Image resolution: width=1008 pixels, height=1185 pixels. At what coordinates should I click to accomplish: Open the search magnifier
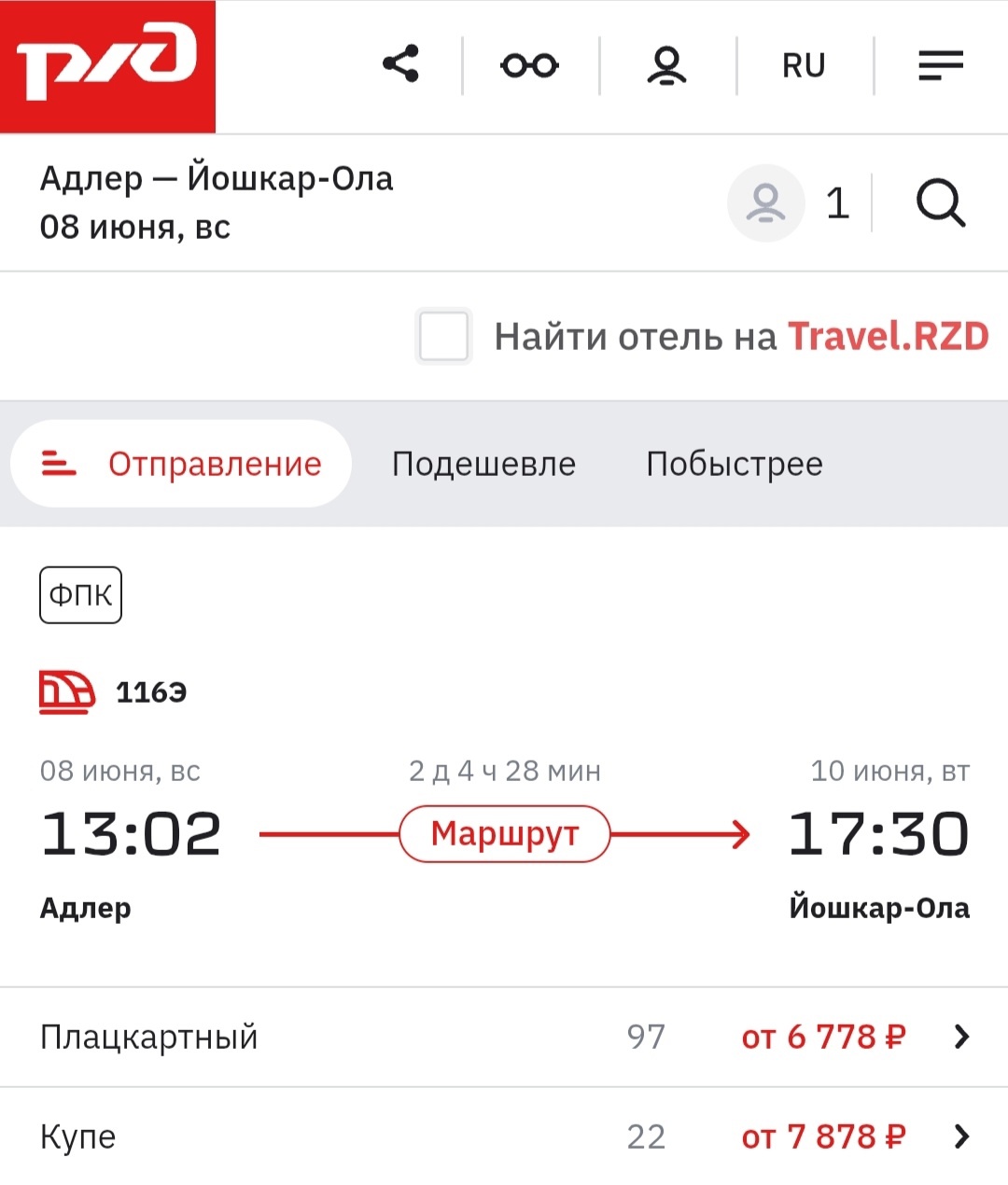coord(940,202)
